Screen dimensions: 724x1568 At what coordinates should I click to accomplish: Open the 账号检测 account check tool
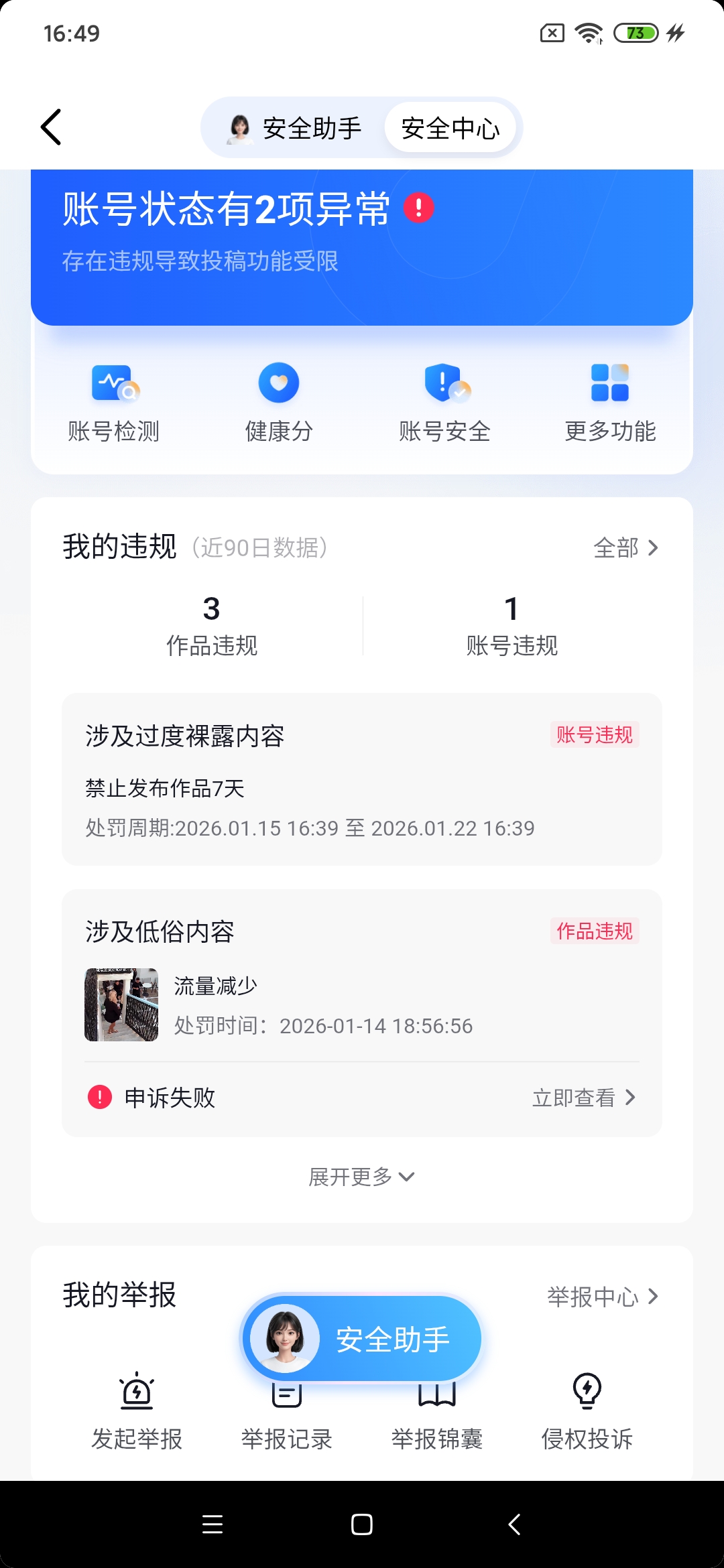(113, 400)
